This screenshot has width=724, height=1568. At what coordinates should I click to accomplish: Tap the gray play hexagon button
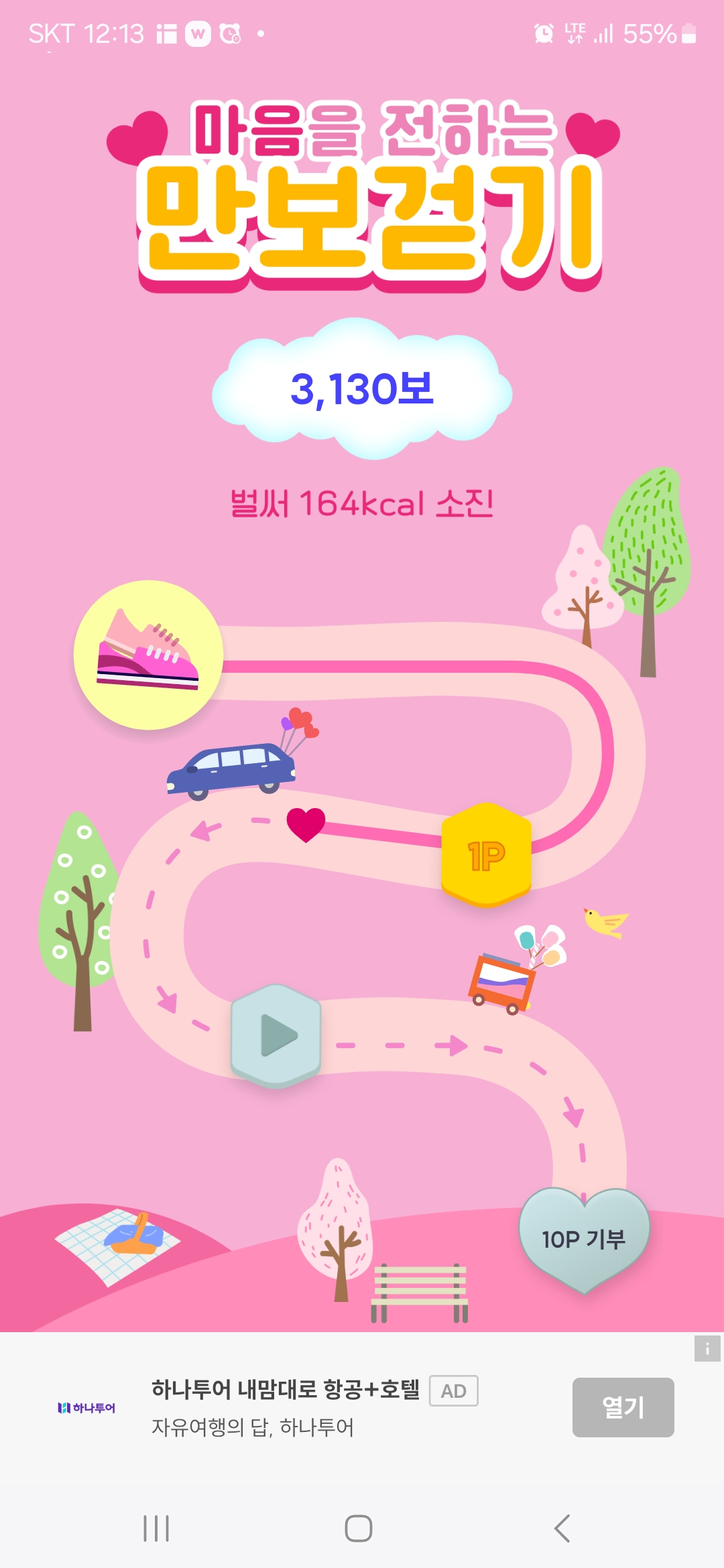pyautogui.click(x=276, y=1035)
